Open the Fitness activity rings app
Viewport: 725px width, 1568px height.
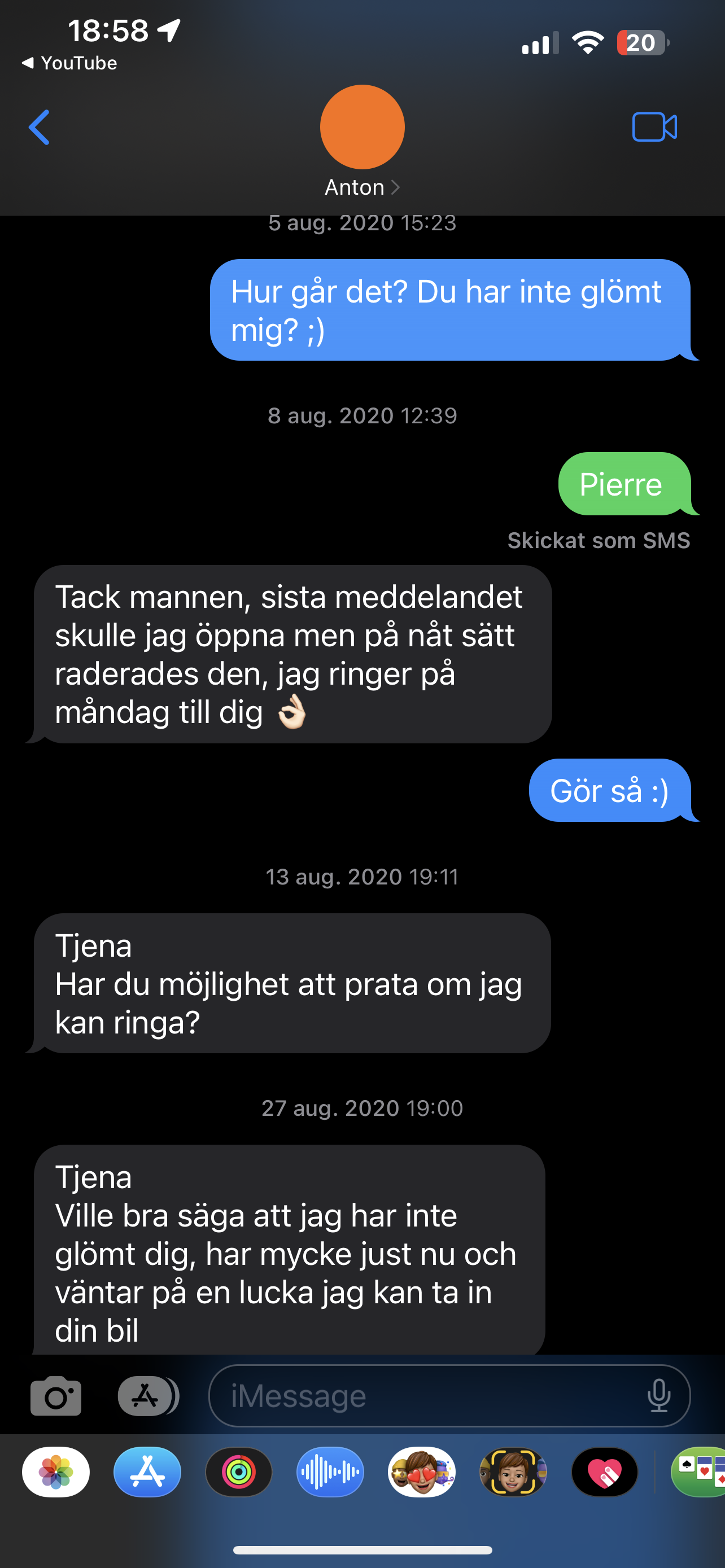click(x=239, y=1472)
